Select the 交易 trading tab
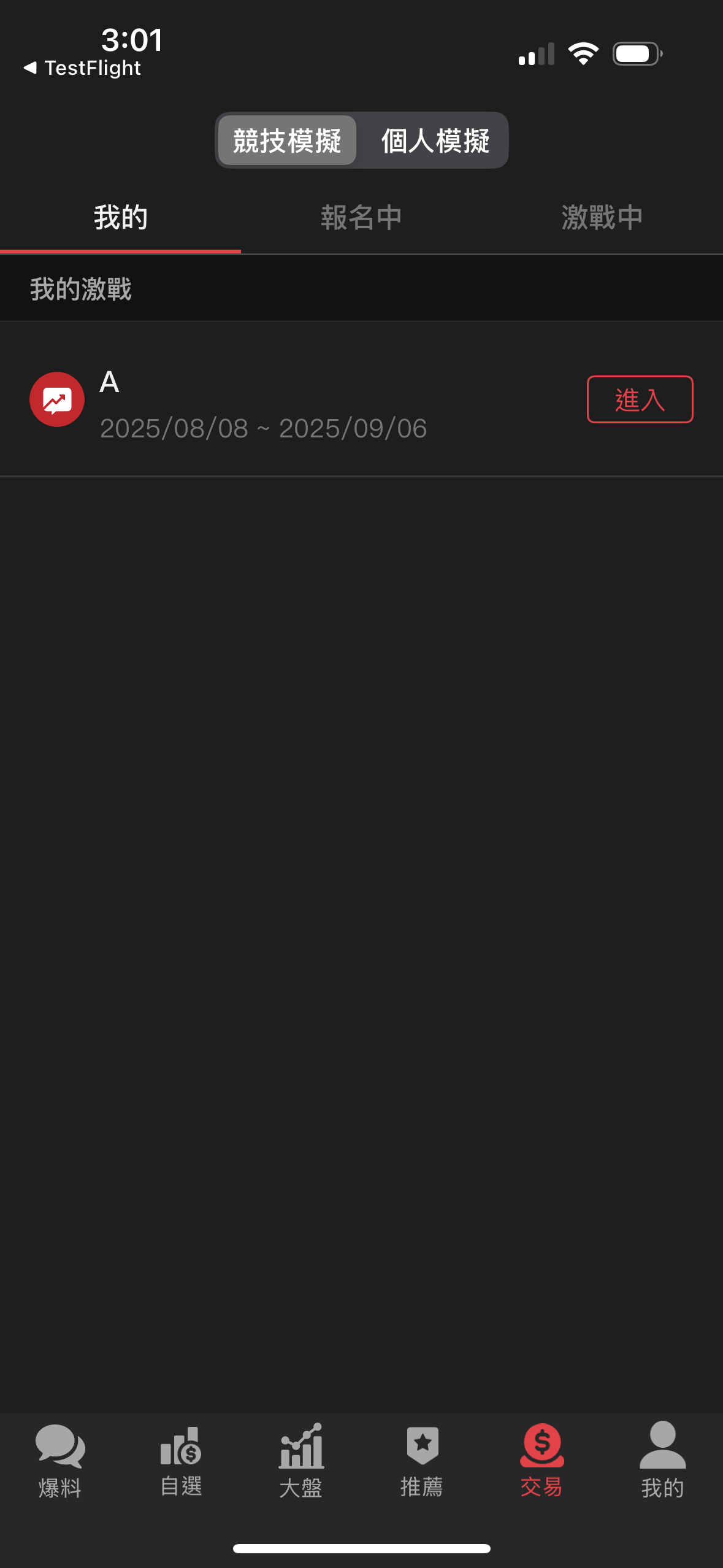Viewport: 723px width, 1568px height. [541, 1461]
